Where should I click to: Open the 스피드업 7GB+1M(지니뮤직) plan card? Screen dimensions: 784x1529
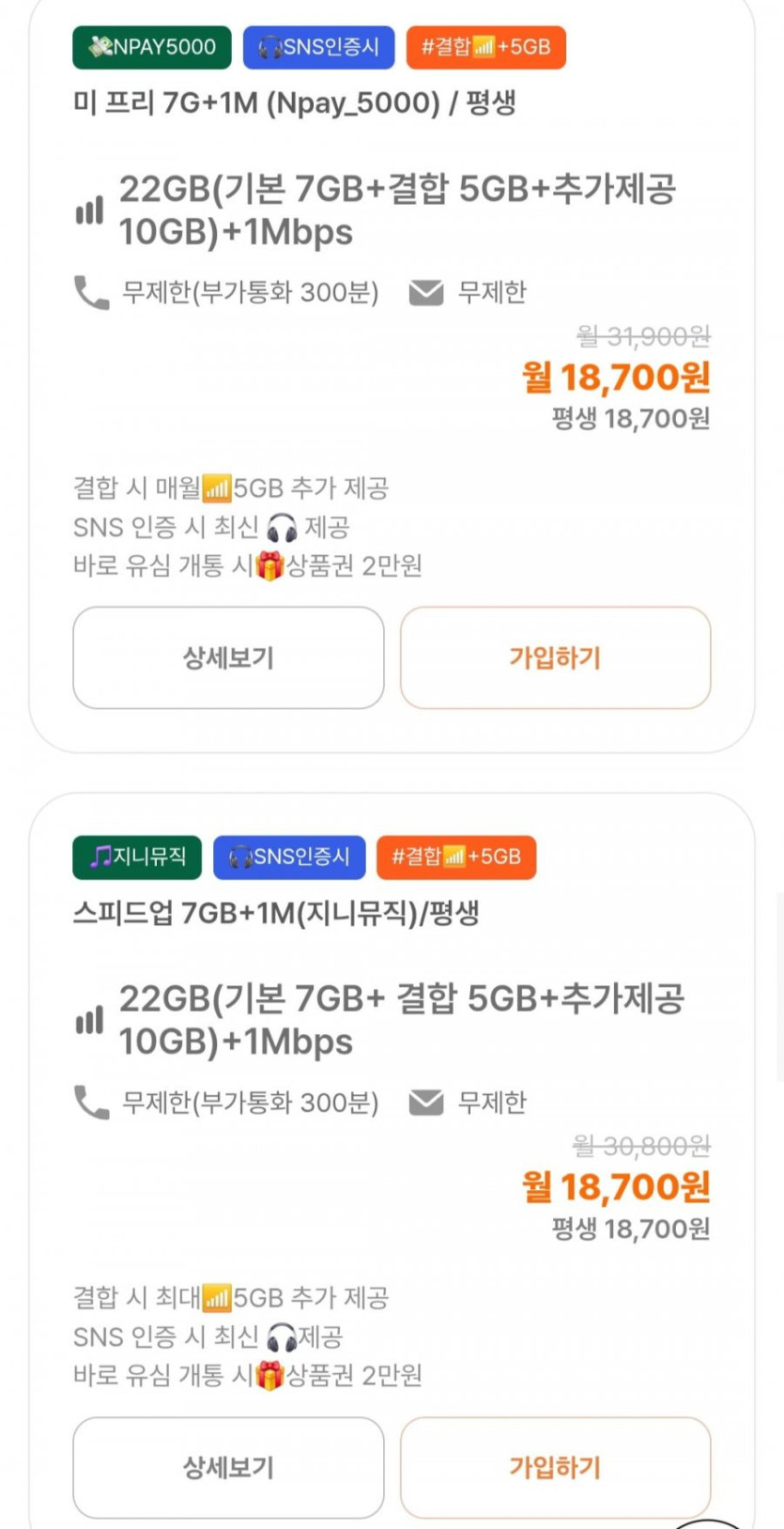click(x=392, y=1161)
